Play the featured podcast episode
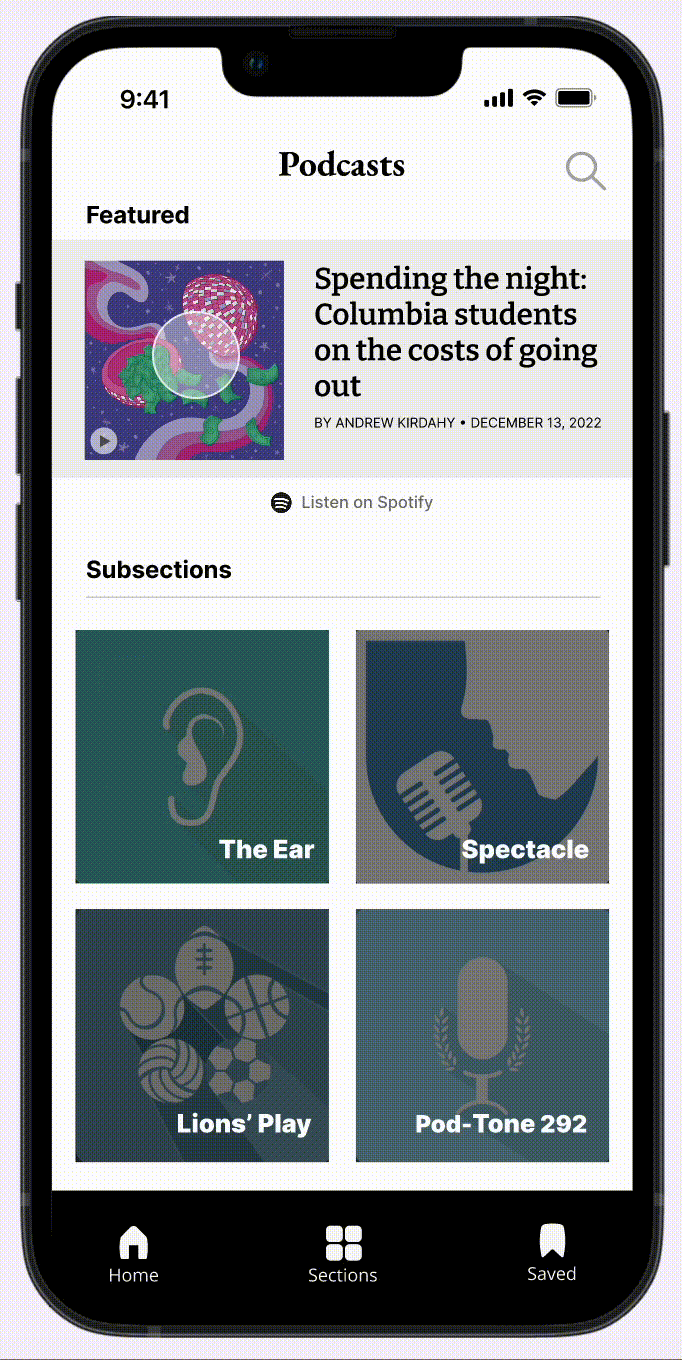682x1360 pixels. (x=103, y=440)
